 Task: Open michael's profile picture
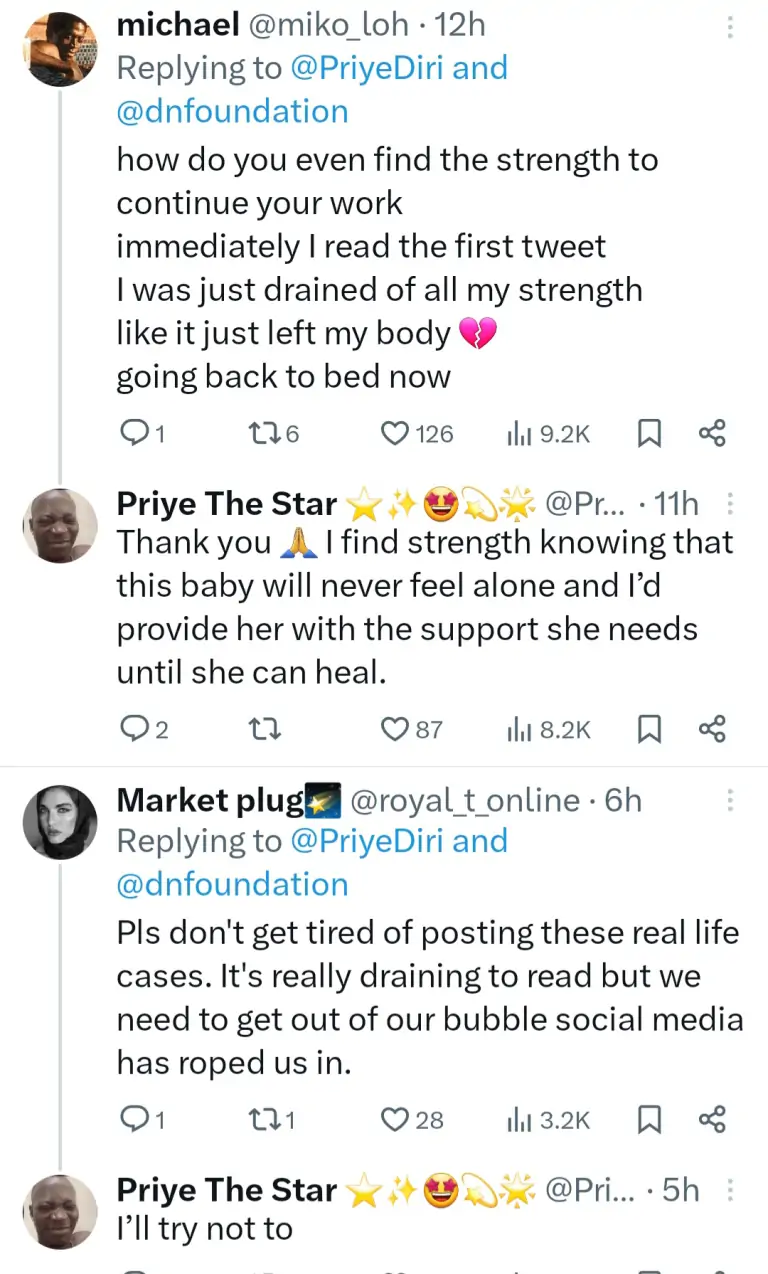click(x=59, y=51)
